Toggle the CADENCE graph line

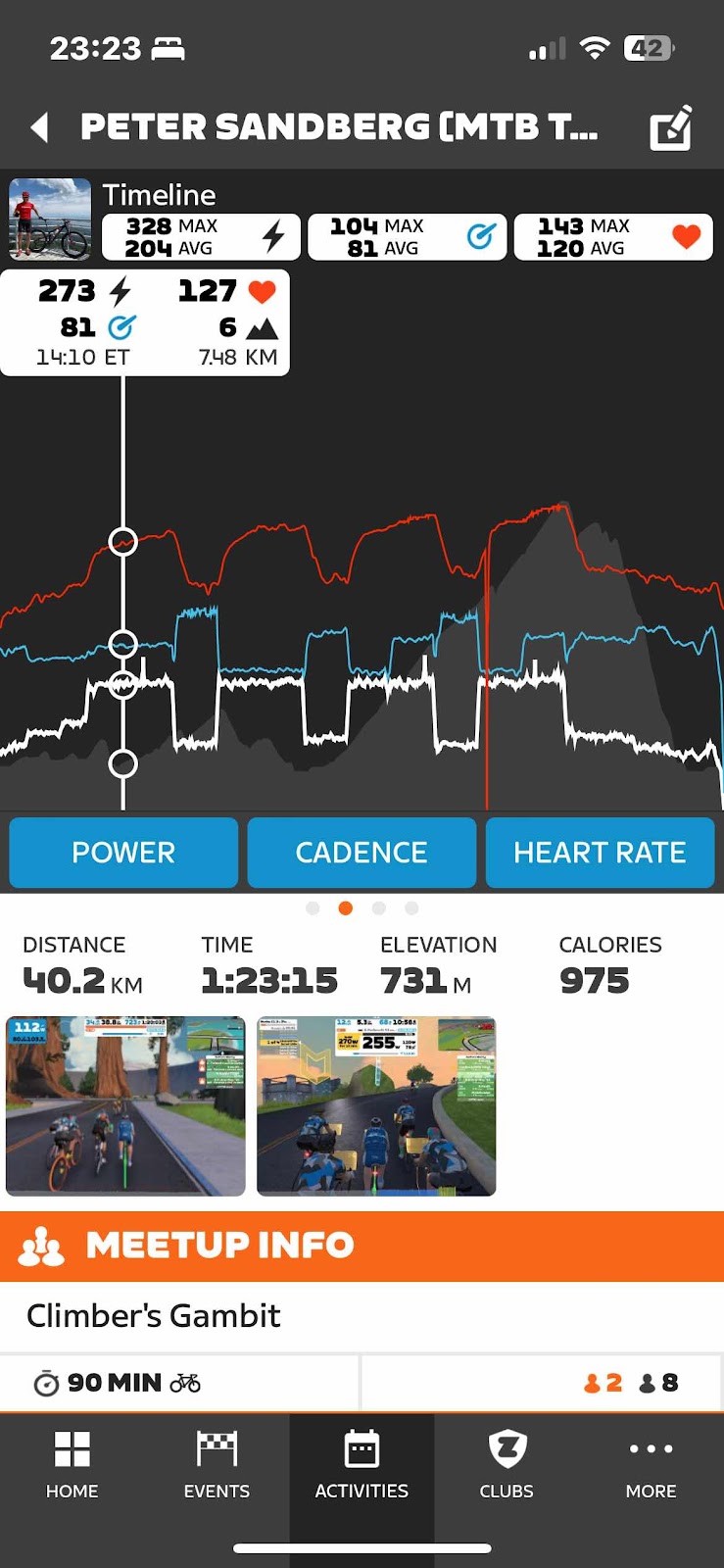(362, 853)
